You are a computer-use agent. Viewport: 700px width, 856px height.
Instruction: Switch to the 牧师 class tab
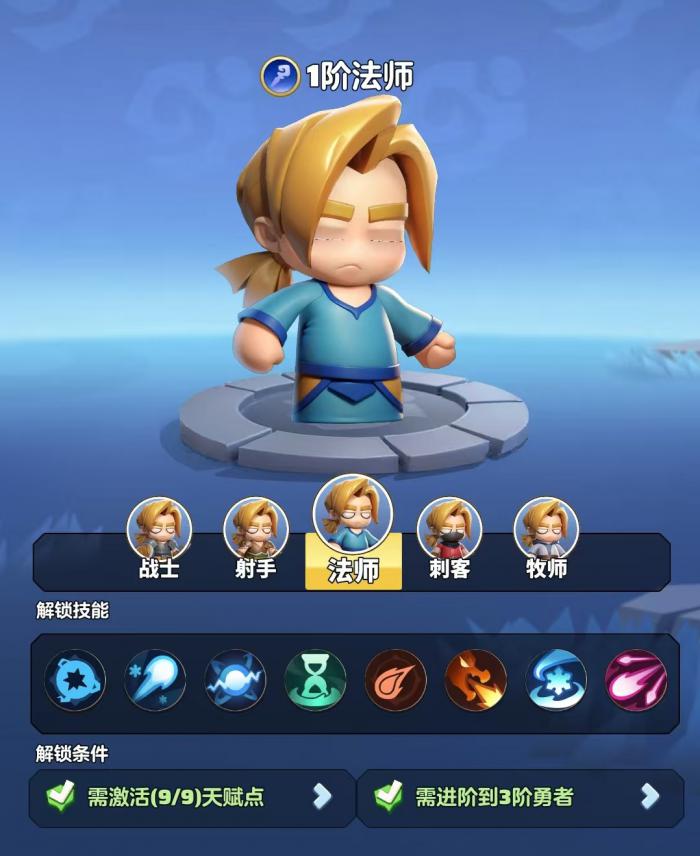coord(546,539)
